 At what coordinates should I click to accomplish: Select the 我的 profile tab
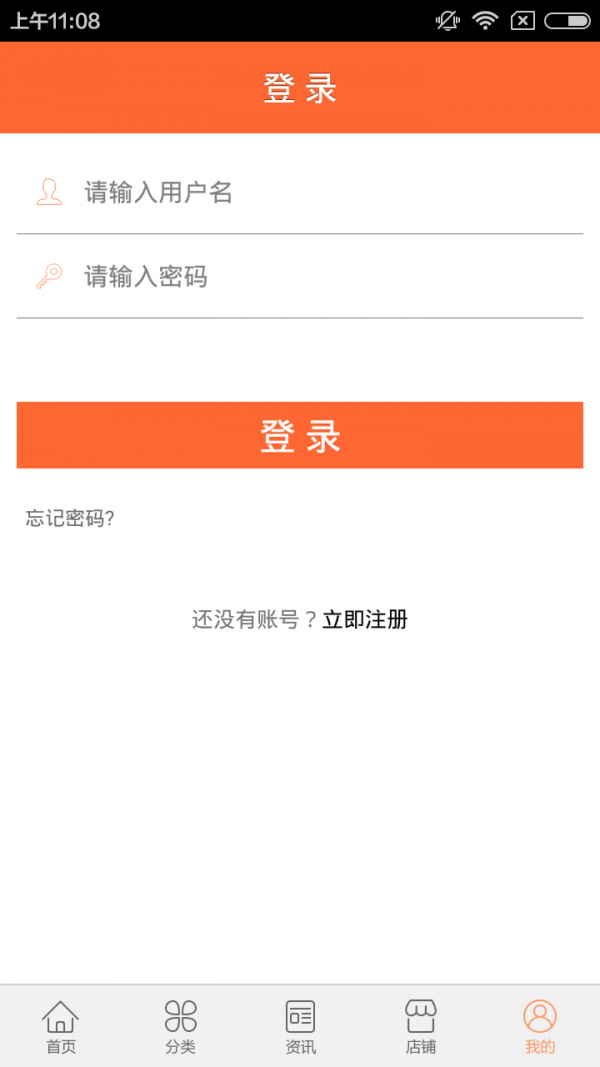(540, 1027)
